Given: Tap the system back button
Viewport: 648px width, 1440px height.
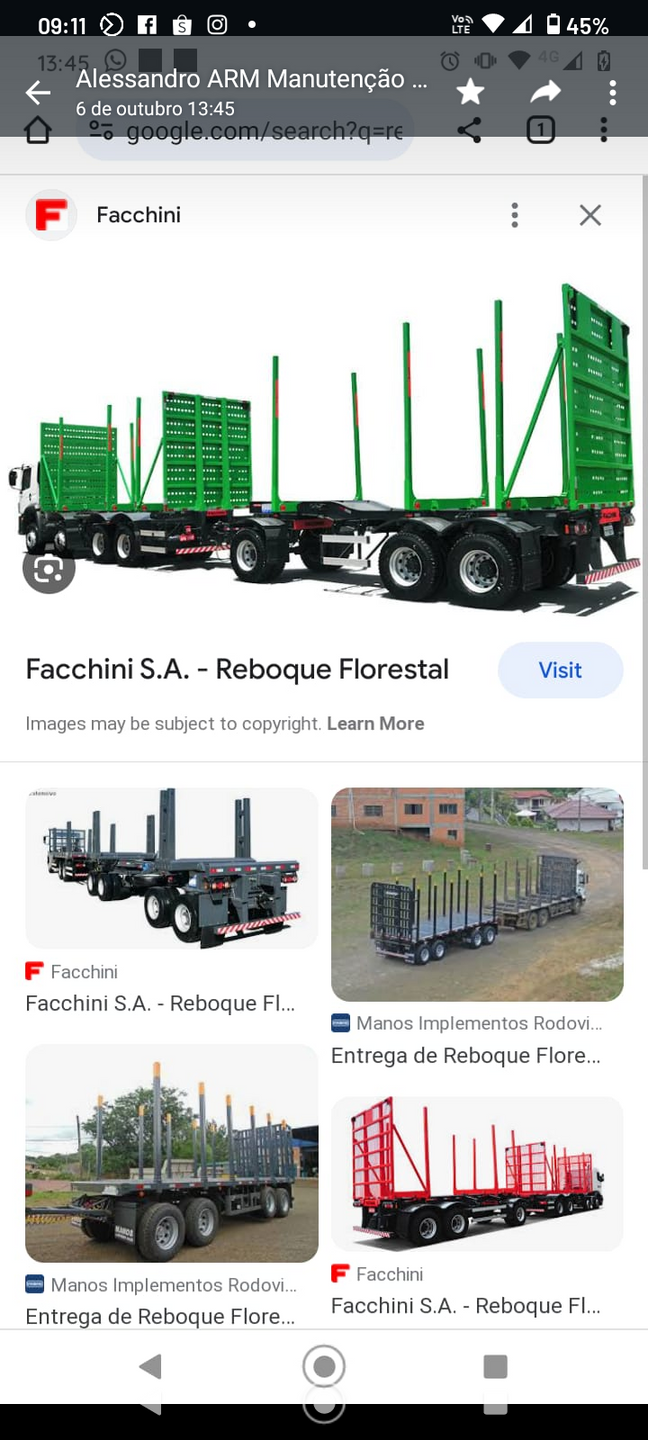Looking at the screenshot, I should 150,1366.
